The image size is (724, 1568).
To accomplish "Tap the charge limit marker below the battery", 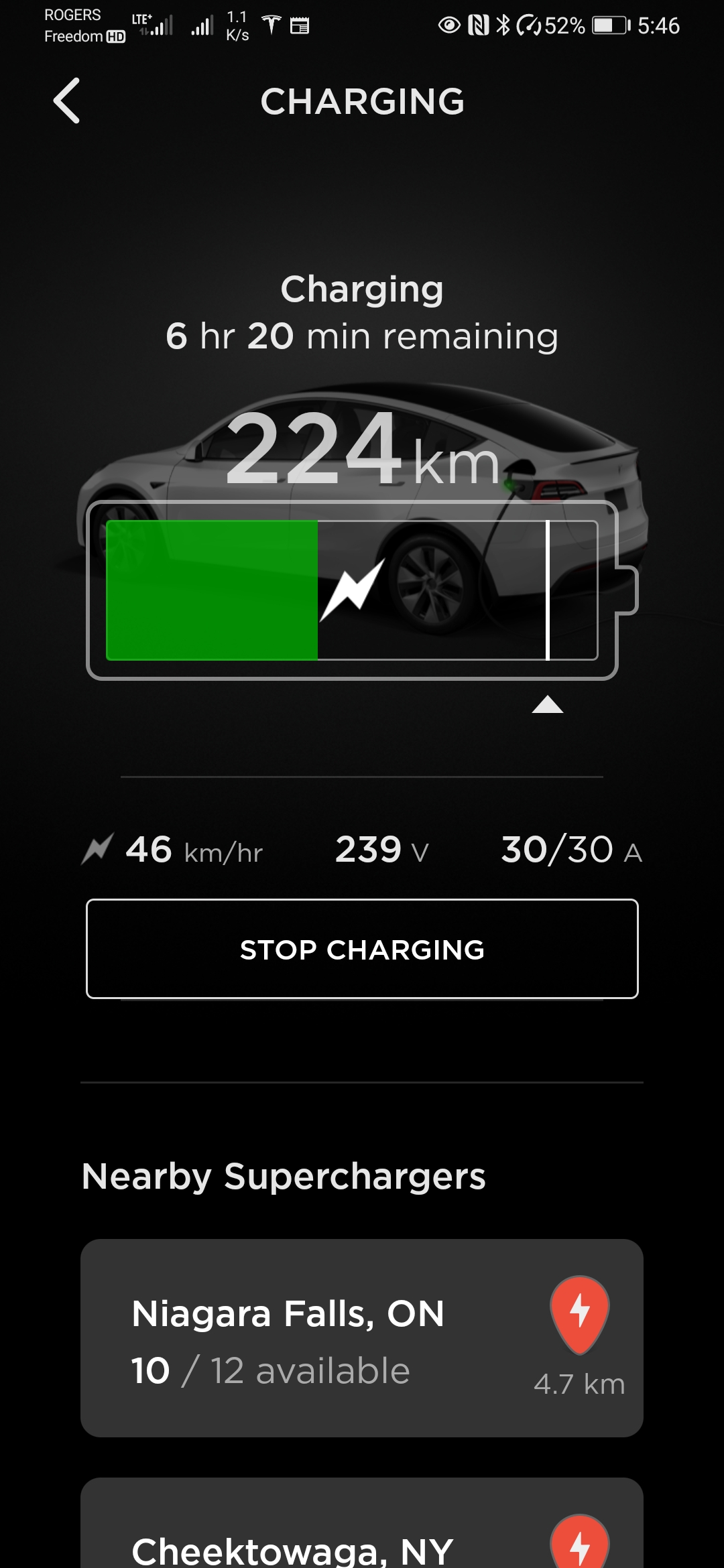I will (x=547, y=704).
